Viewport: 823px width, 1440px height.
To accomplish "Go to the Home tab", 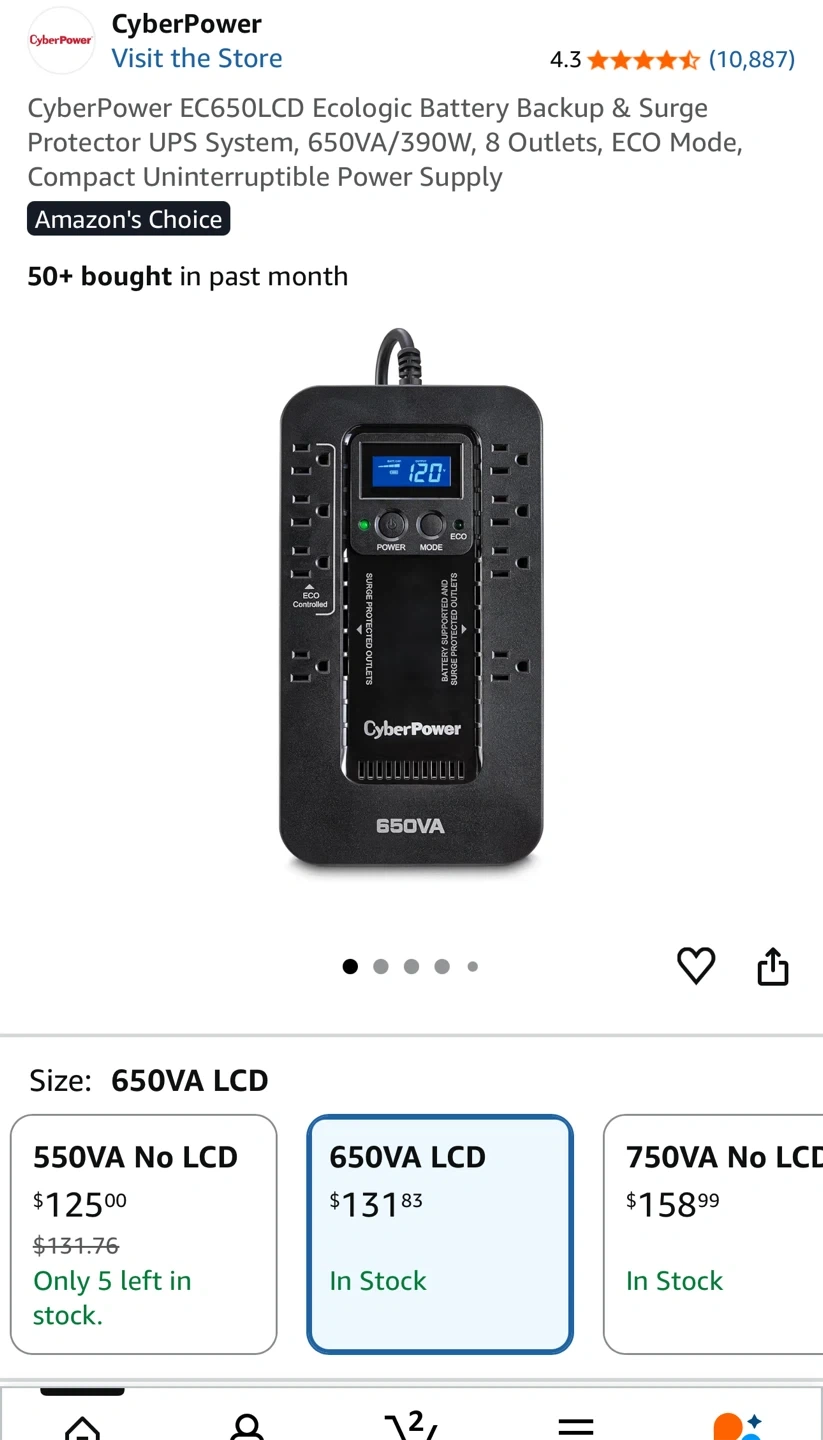I will click(x=83, y=1426).
